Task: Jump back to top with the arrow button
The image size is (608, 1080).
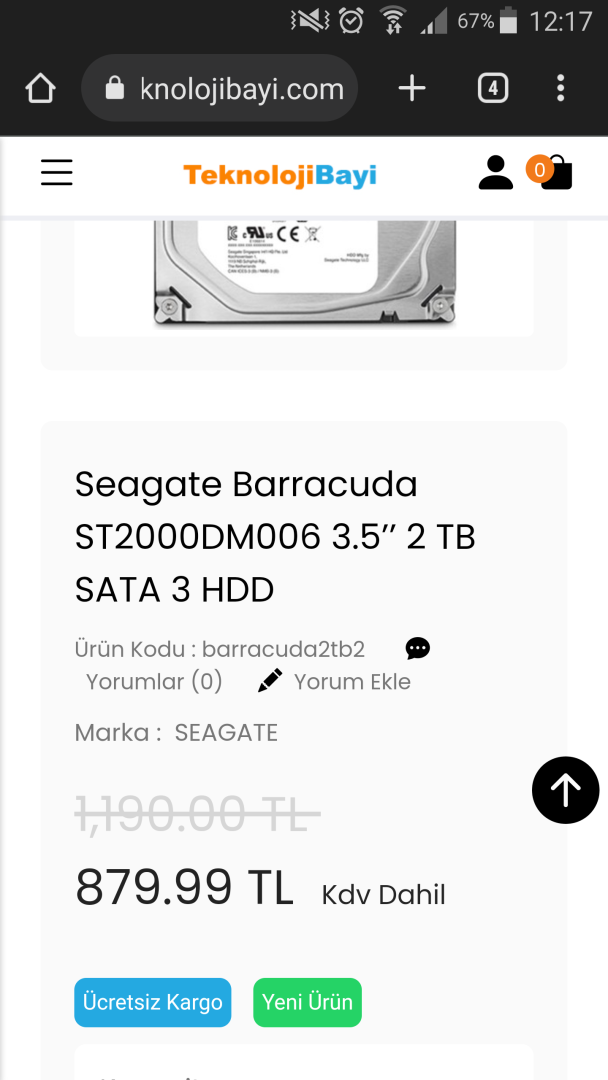Action: (565, 790)
